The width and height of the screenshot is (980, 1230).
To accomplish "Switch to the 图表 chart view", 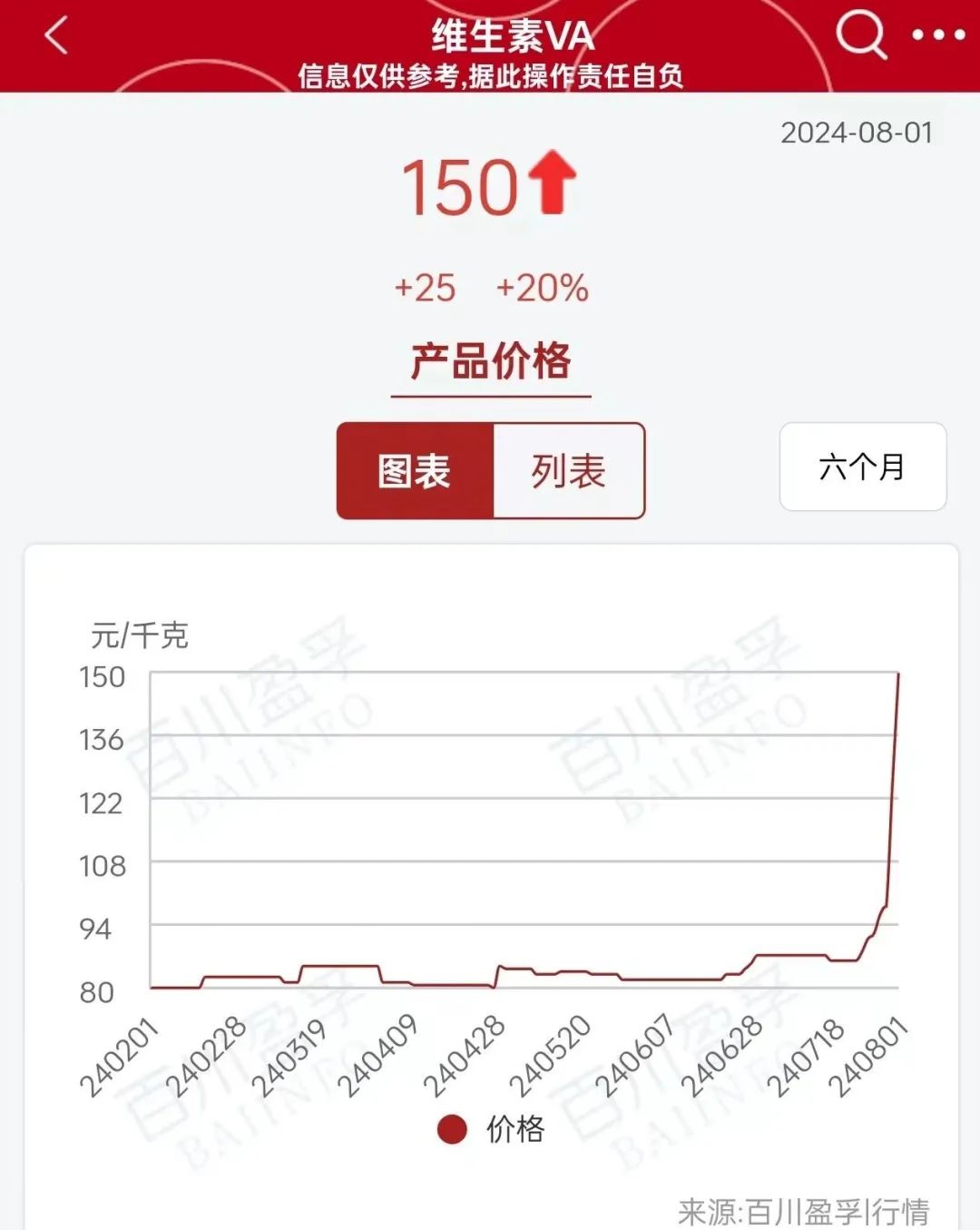I will [x=415, y=471].
